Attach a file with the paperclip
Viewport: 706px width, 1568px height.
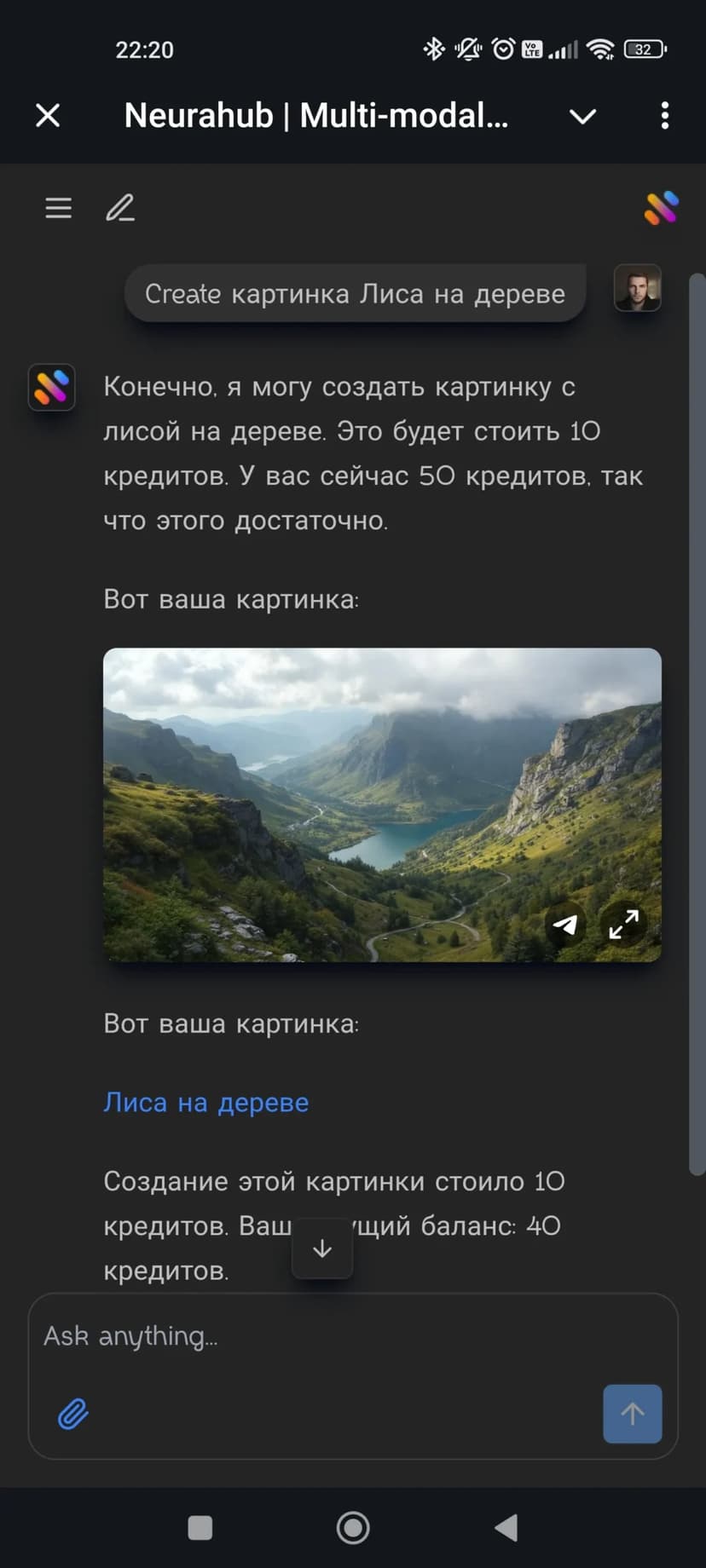tap(73, 1414)
